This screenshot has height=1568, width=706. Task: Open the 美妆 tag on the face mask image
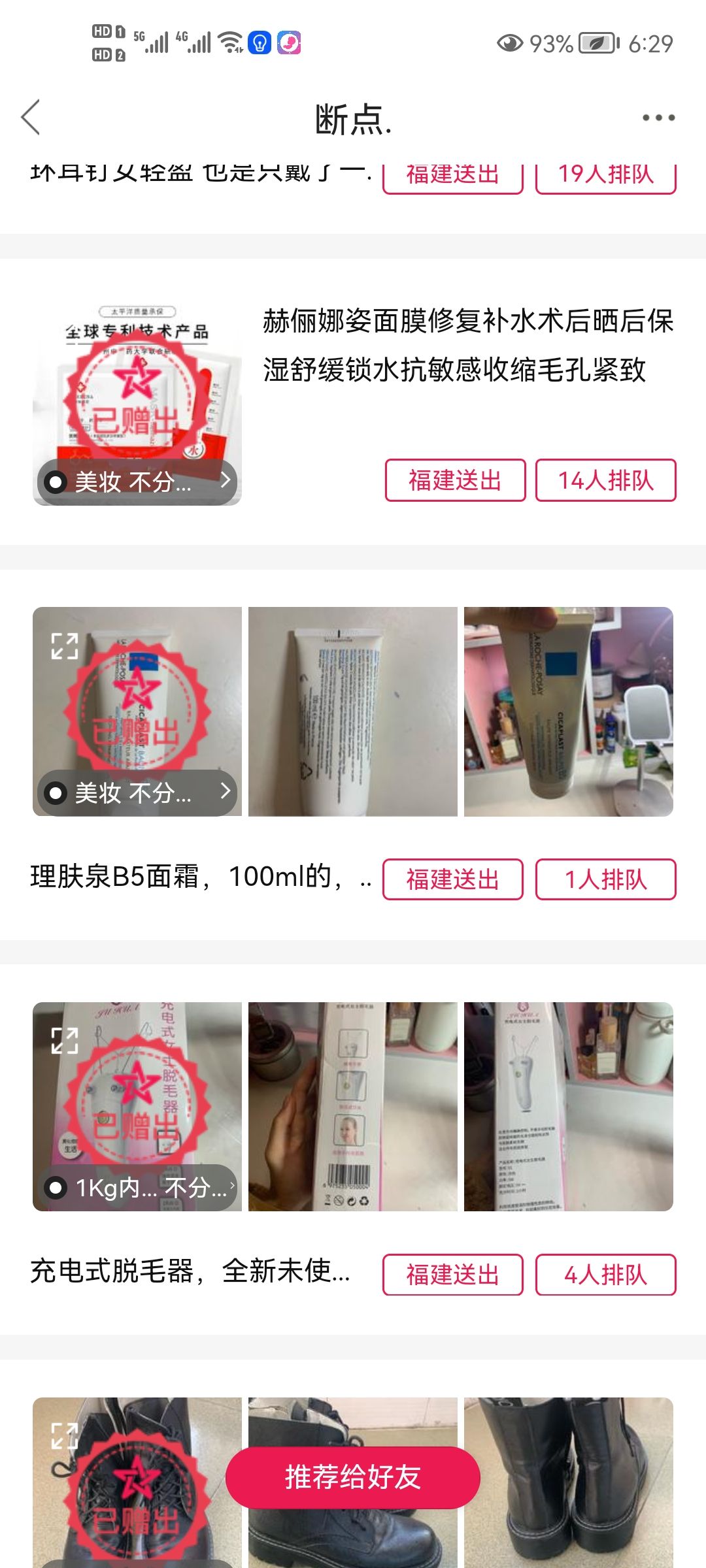click(137, 482)
